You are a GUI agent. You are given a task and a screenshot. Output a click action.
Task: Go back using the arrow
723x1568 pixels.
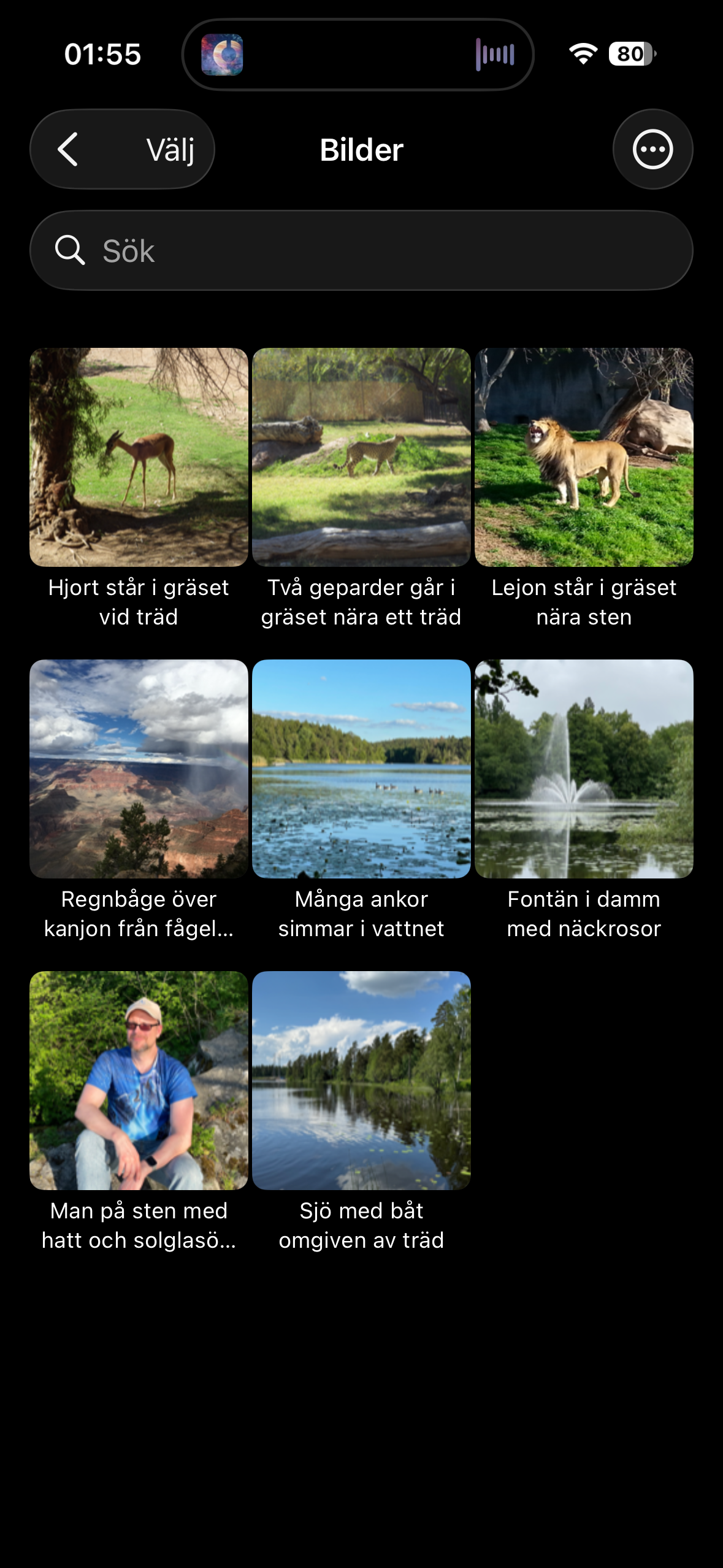67,149
